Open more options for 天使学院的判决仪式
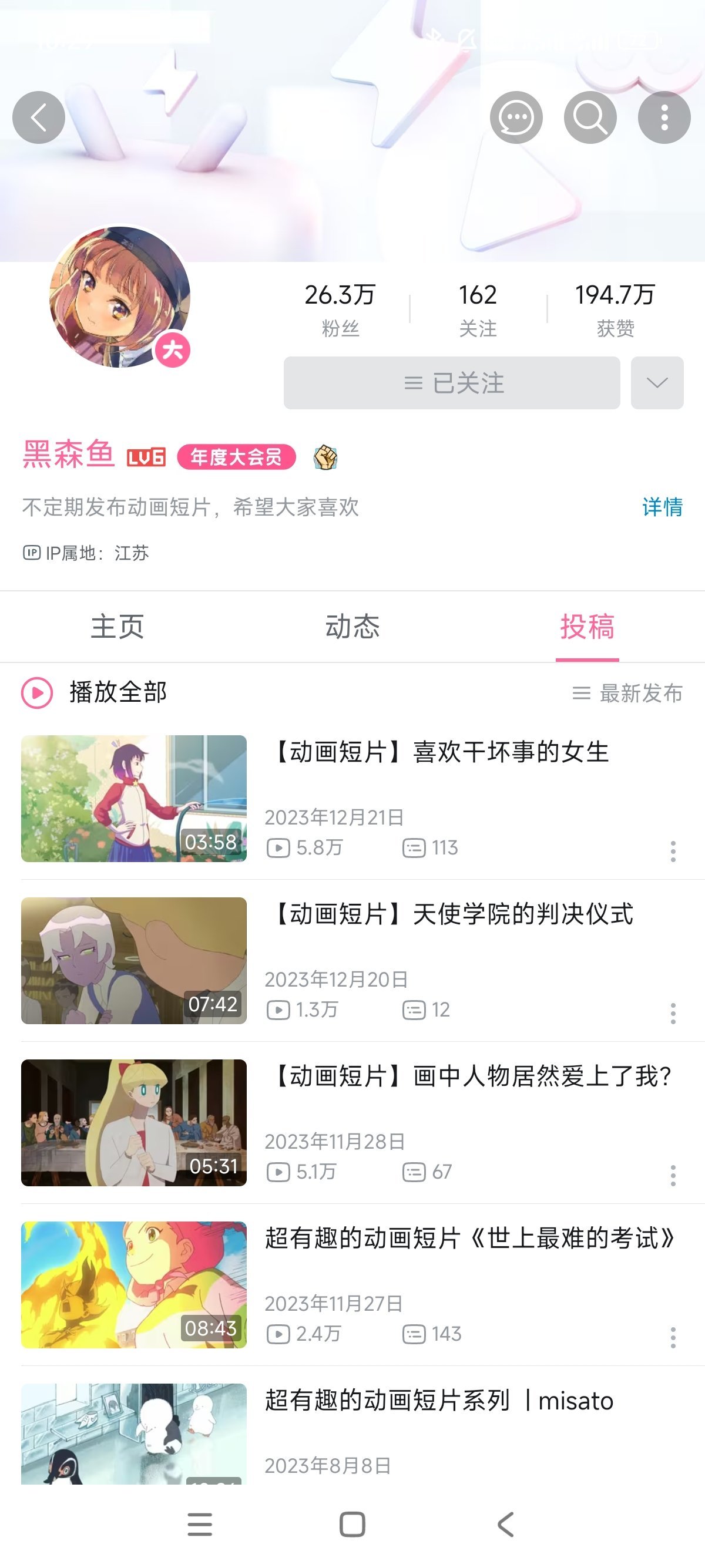 [673, 1013]
